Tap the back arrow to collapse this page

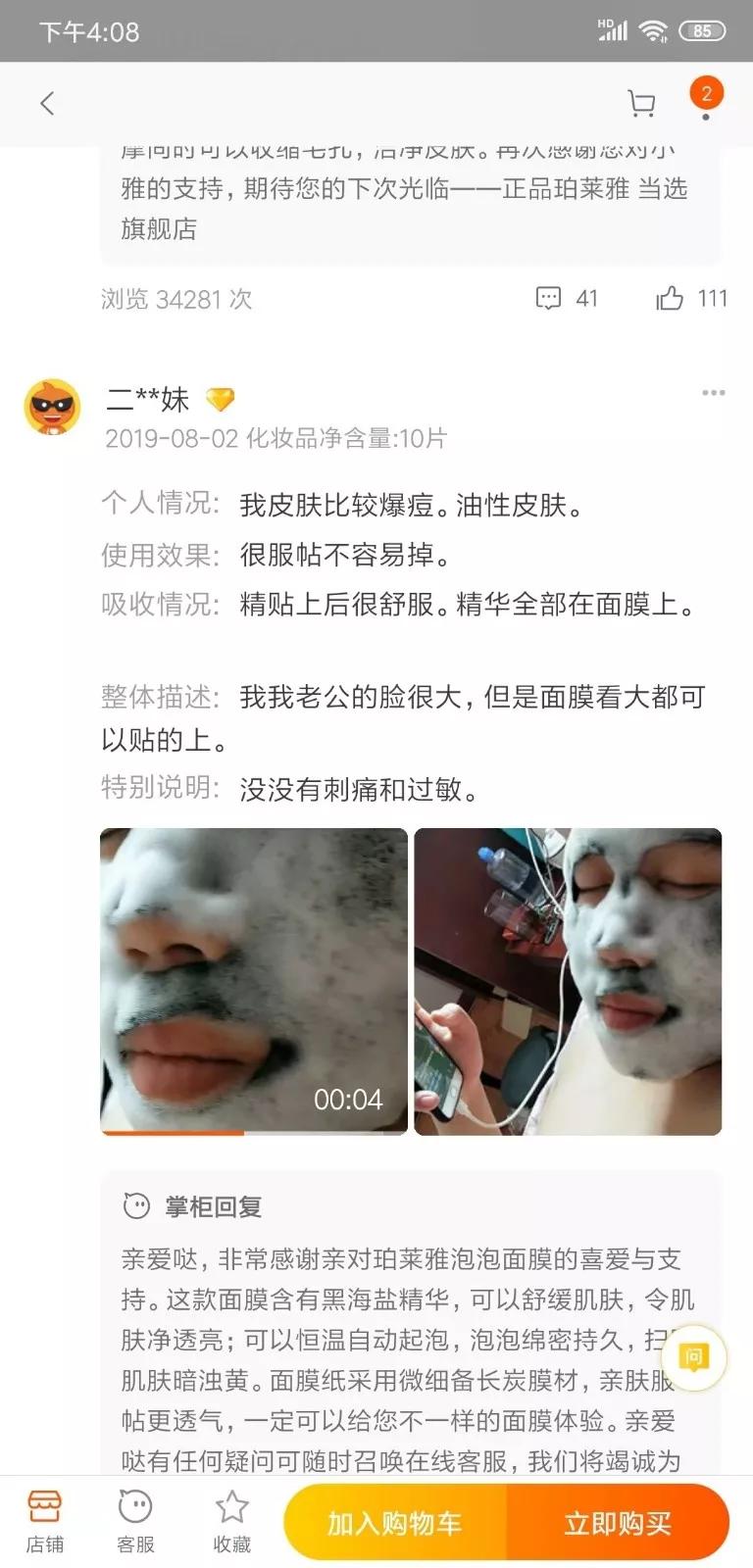(48, 103)
